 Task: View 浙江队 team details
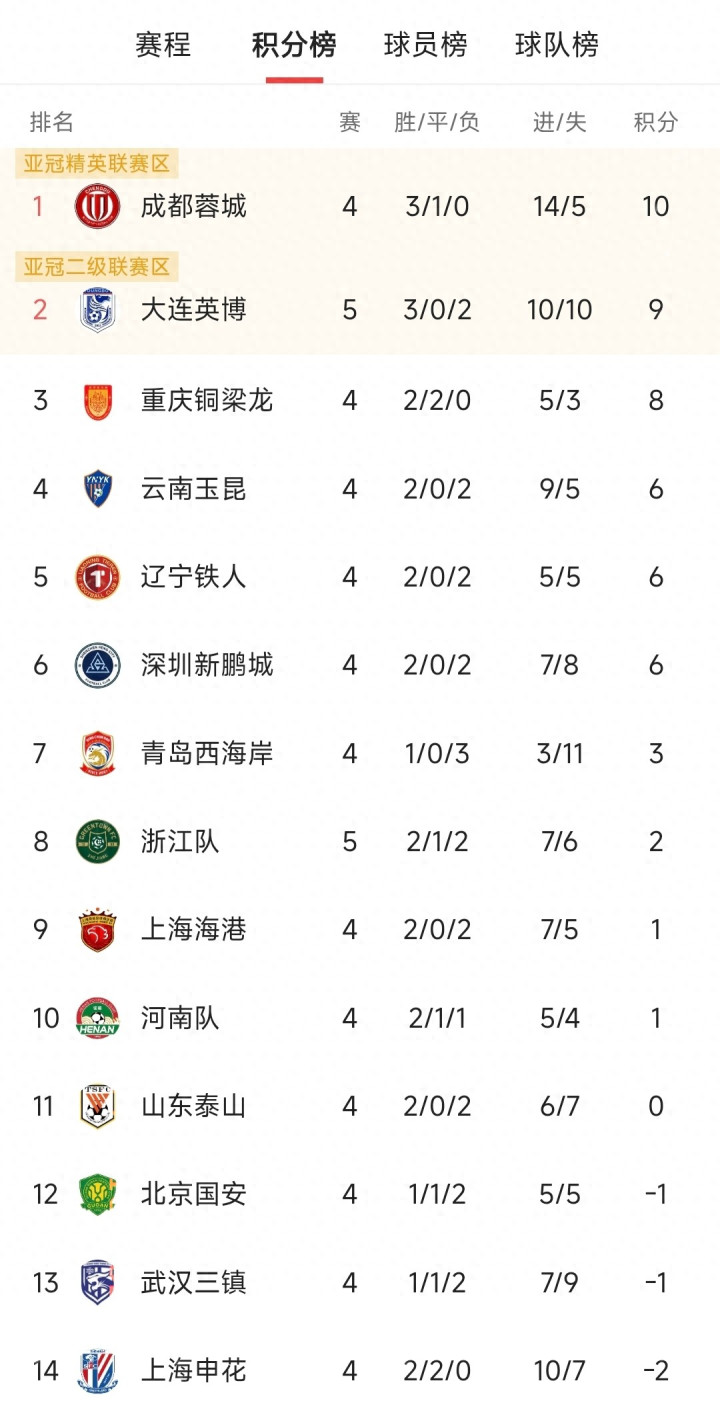(x=360, y=841)
